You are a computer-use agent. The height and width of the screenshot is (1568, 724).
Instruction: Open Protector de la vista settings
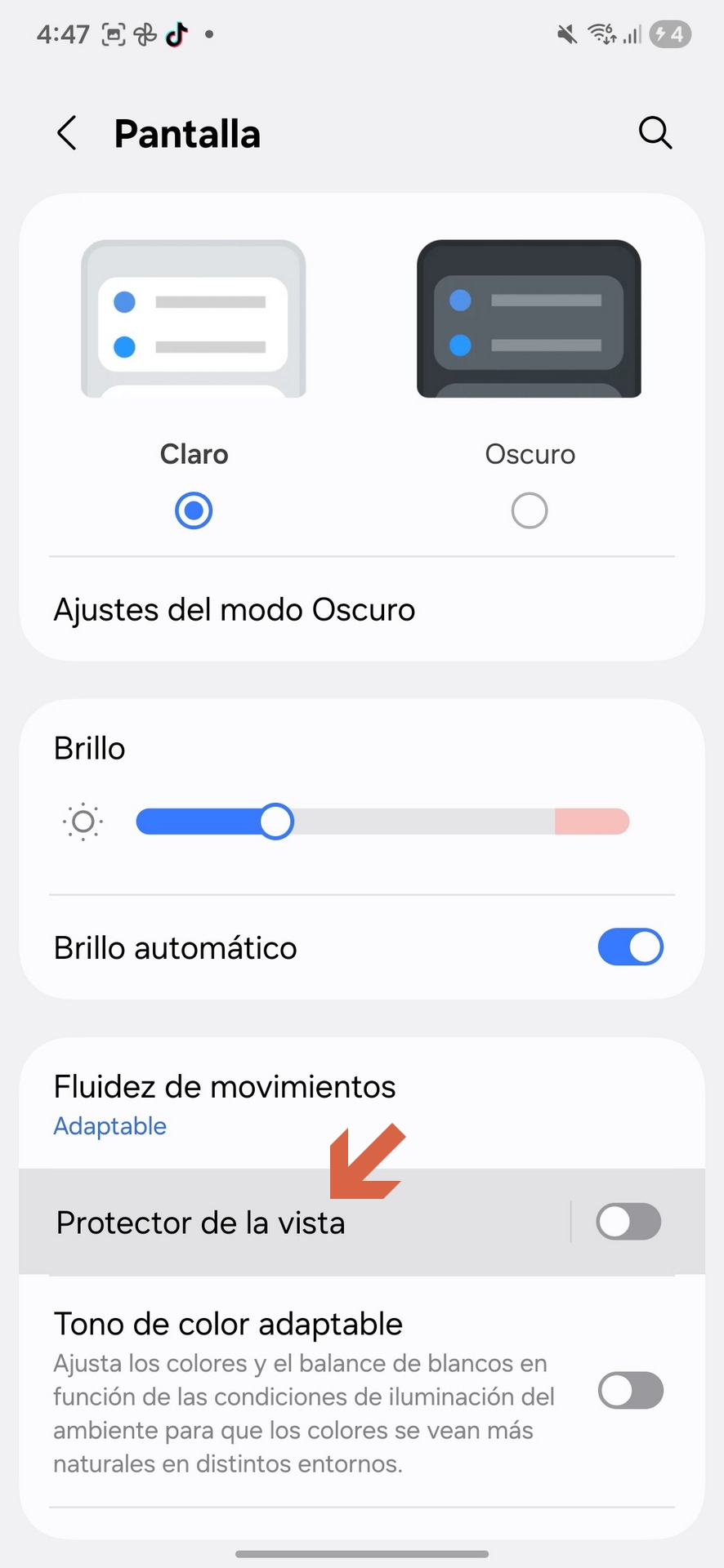point(201,1223)
